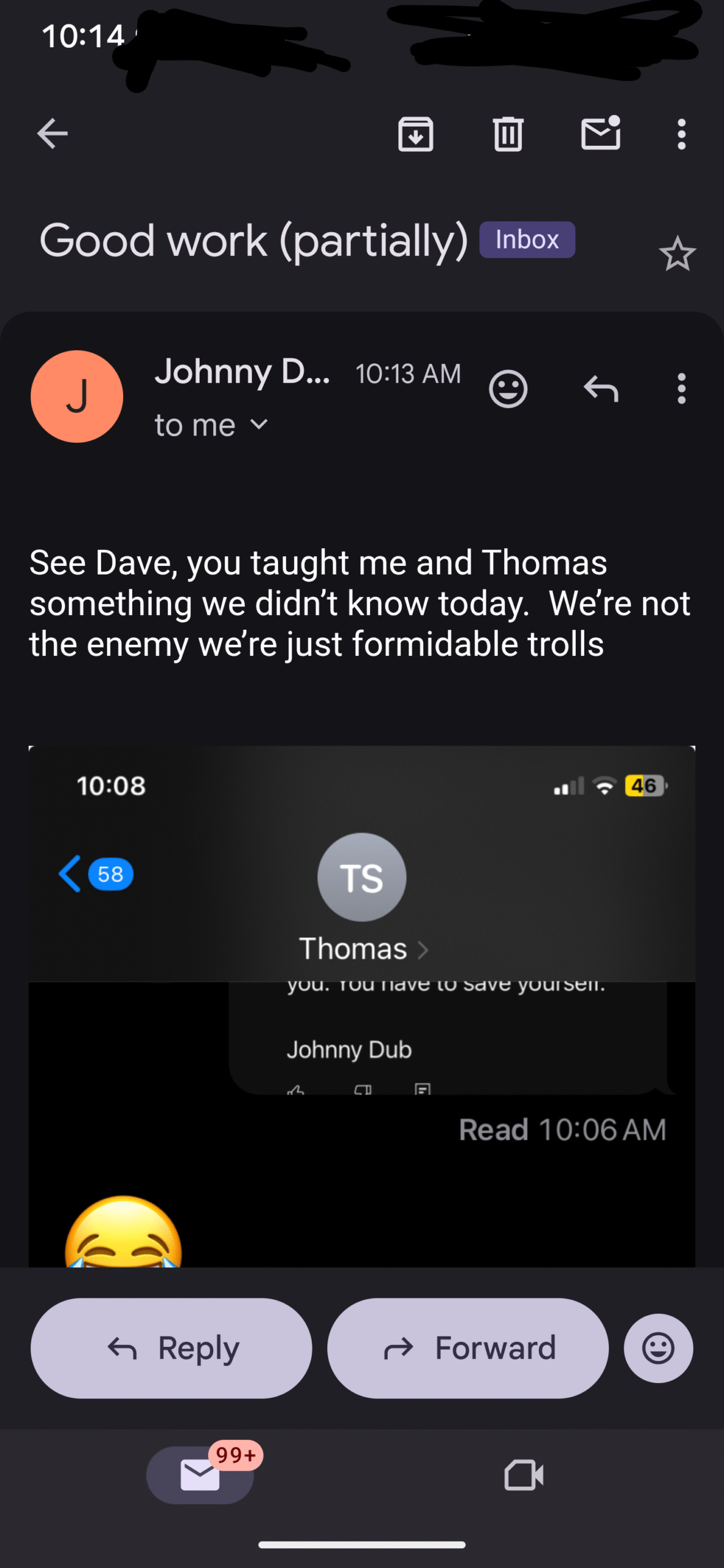
Task: Open sender avatar J
Action: (x=77, y=396)
